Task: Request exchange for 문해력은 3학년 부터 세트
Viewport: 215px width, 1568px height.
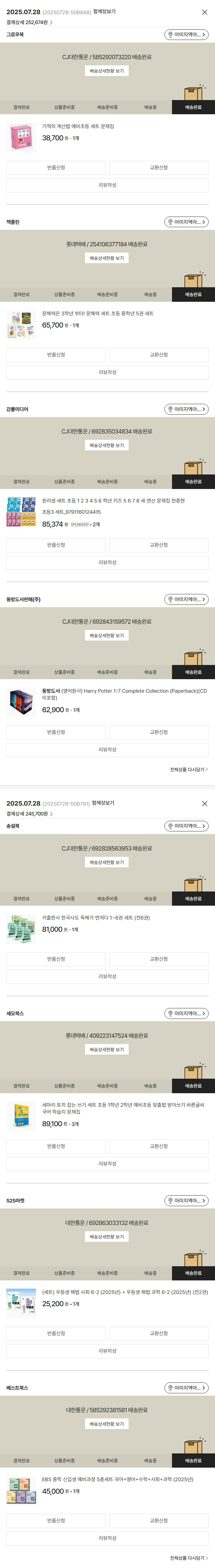Action: [x=158, y=355]
